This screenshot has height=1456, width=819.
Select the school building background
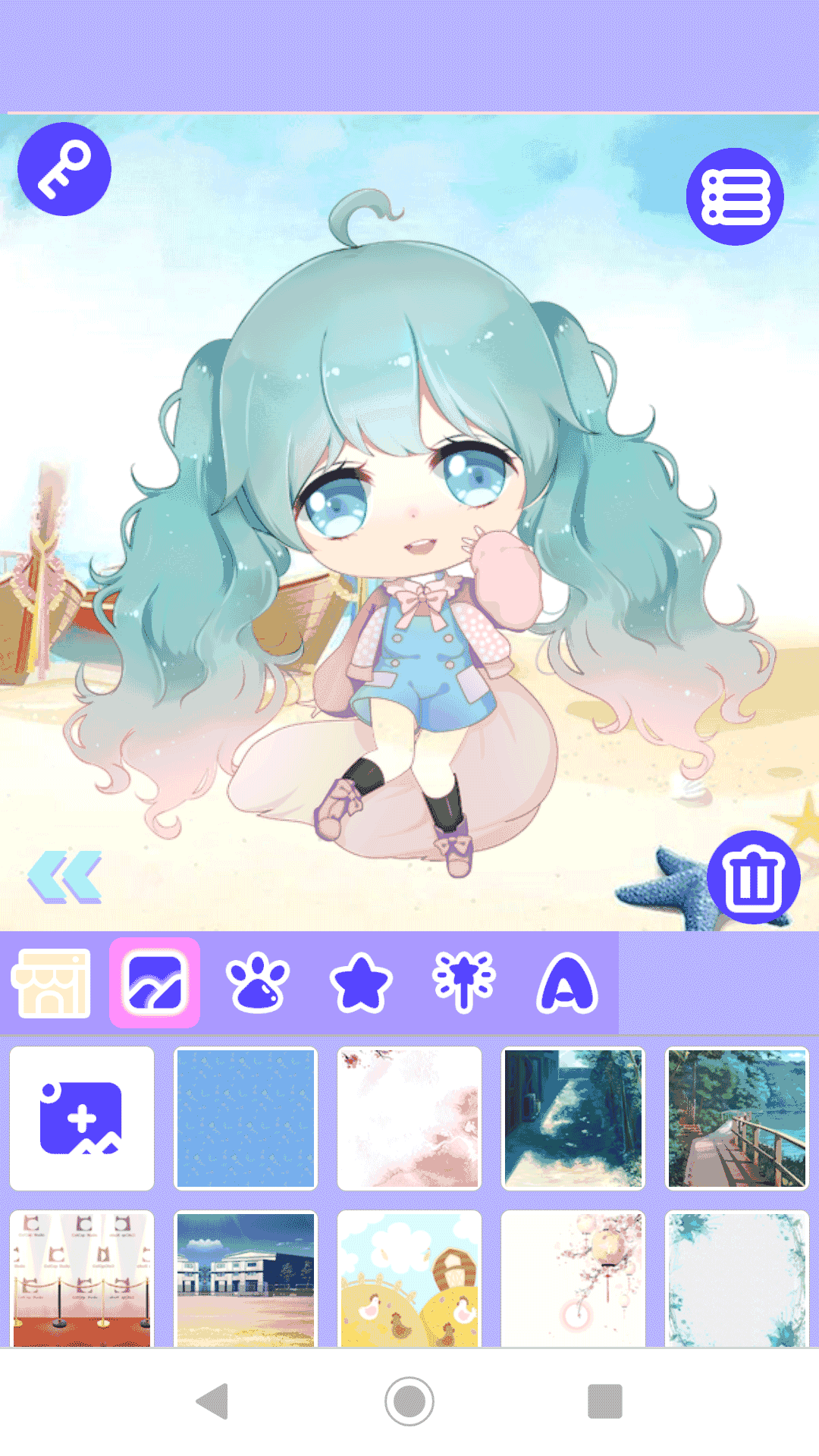246,1279
